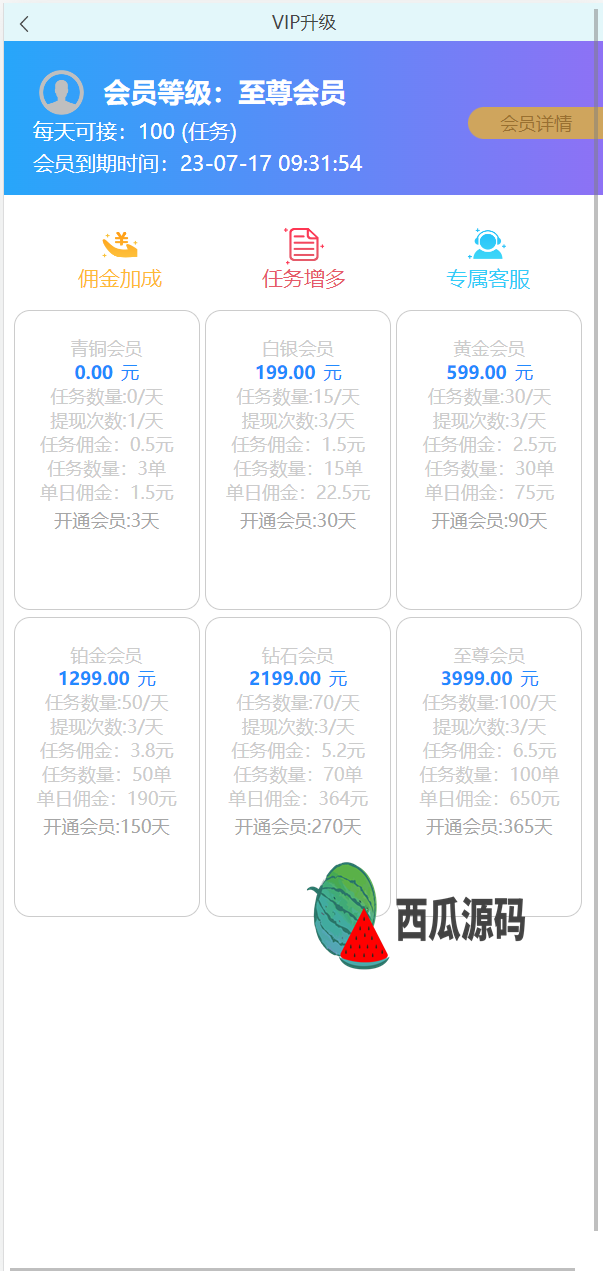
Task: Go back using the top-left arrow
Action: click(x=24, y=24)
